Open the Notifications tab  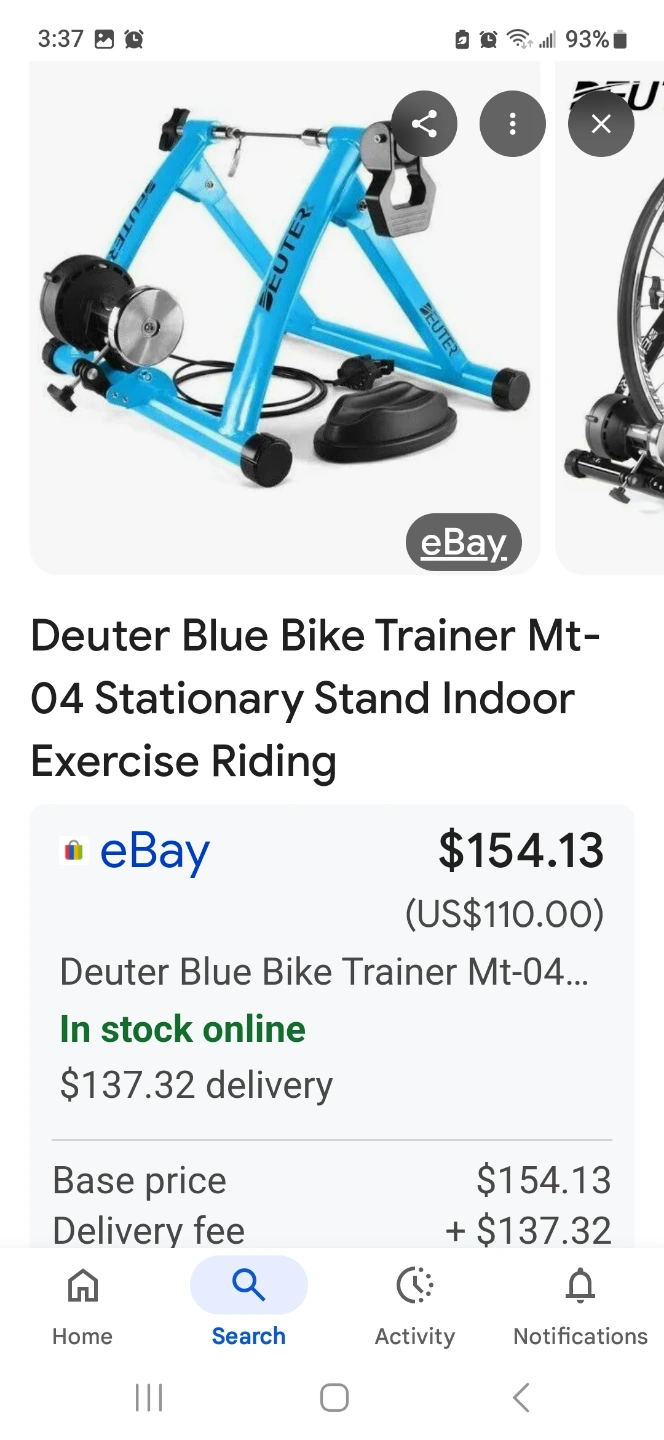tap(580, 1304)
